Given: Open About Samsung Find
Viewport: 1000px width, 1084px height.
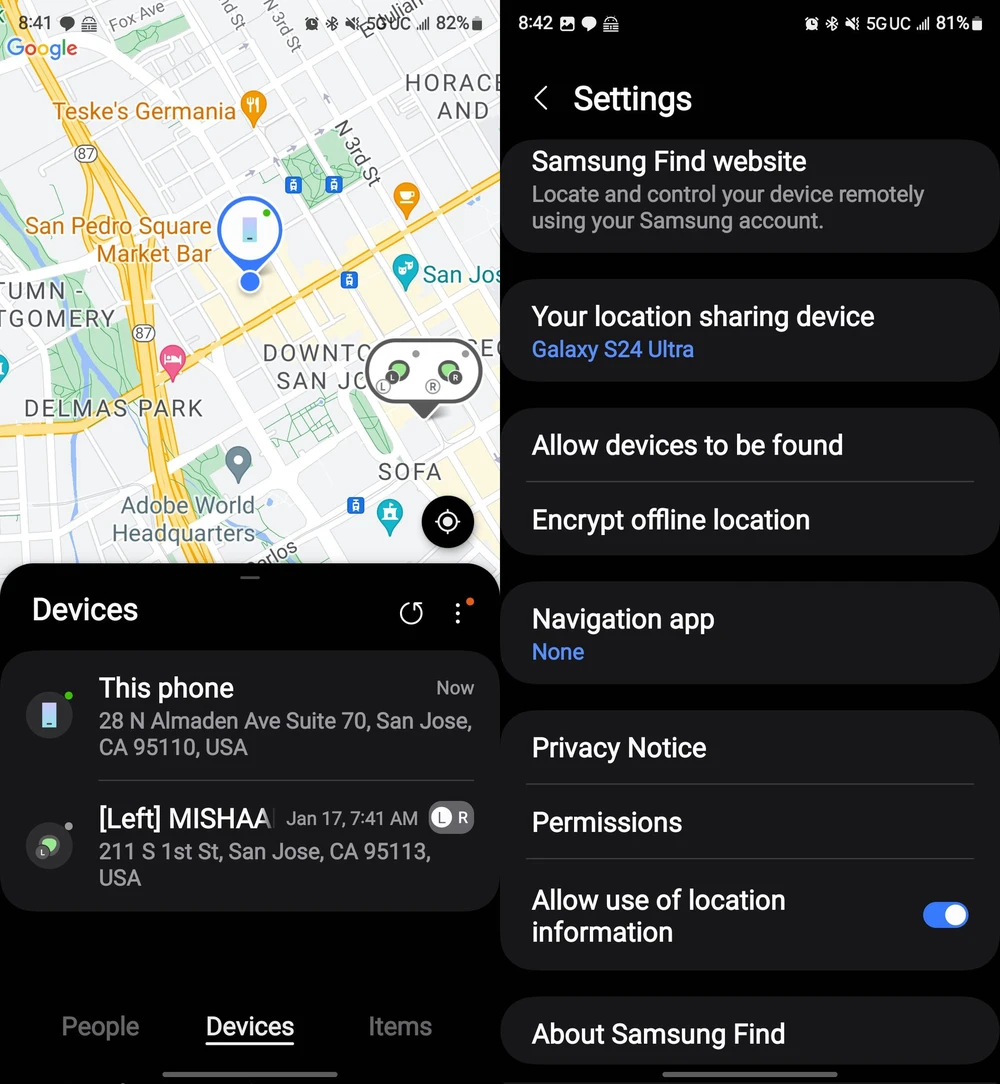Looking at the screenshot, I should click(x=748, y=1034).
